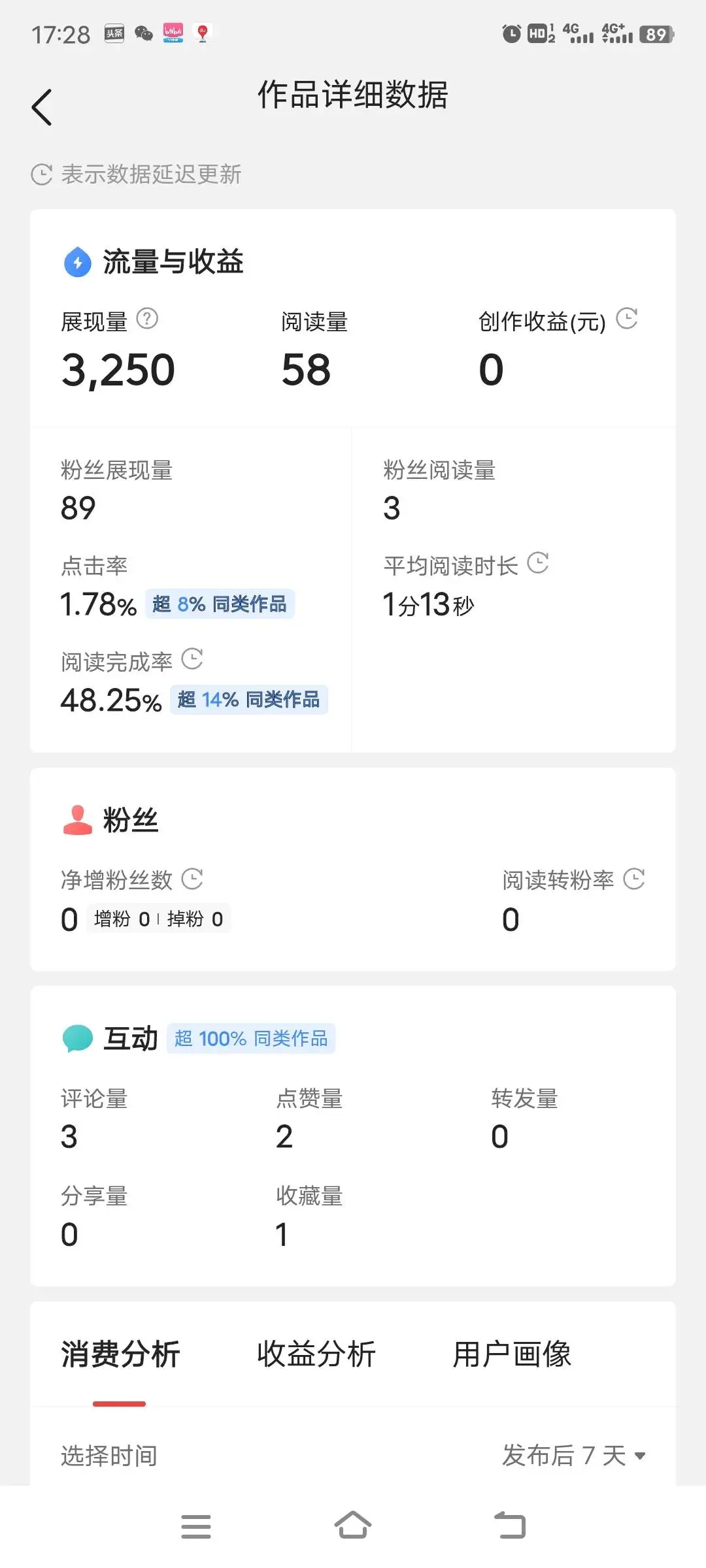Go back using the top-left arrow

click(x=42, y=107)
